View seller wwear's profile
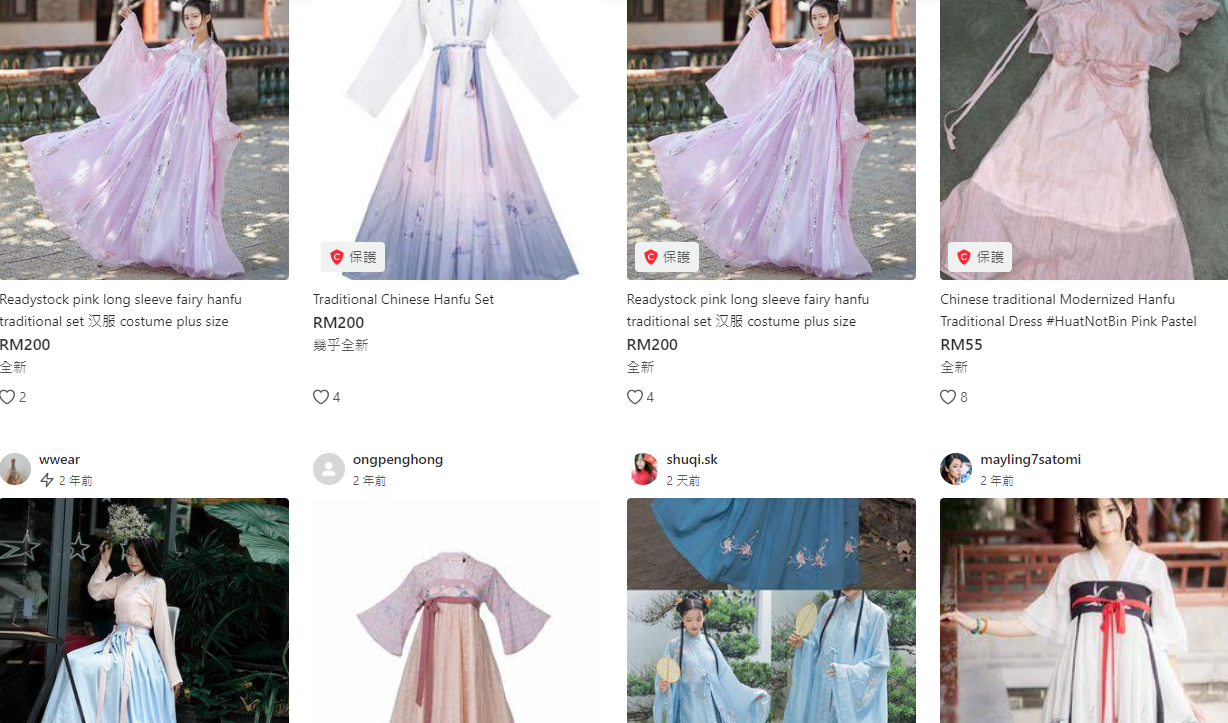The width and height of the screenshot is (1228, 723). pyautogui.click(x=59, y=460)
